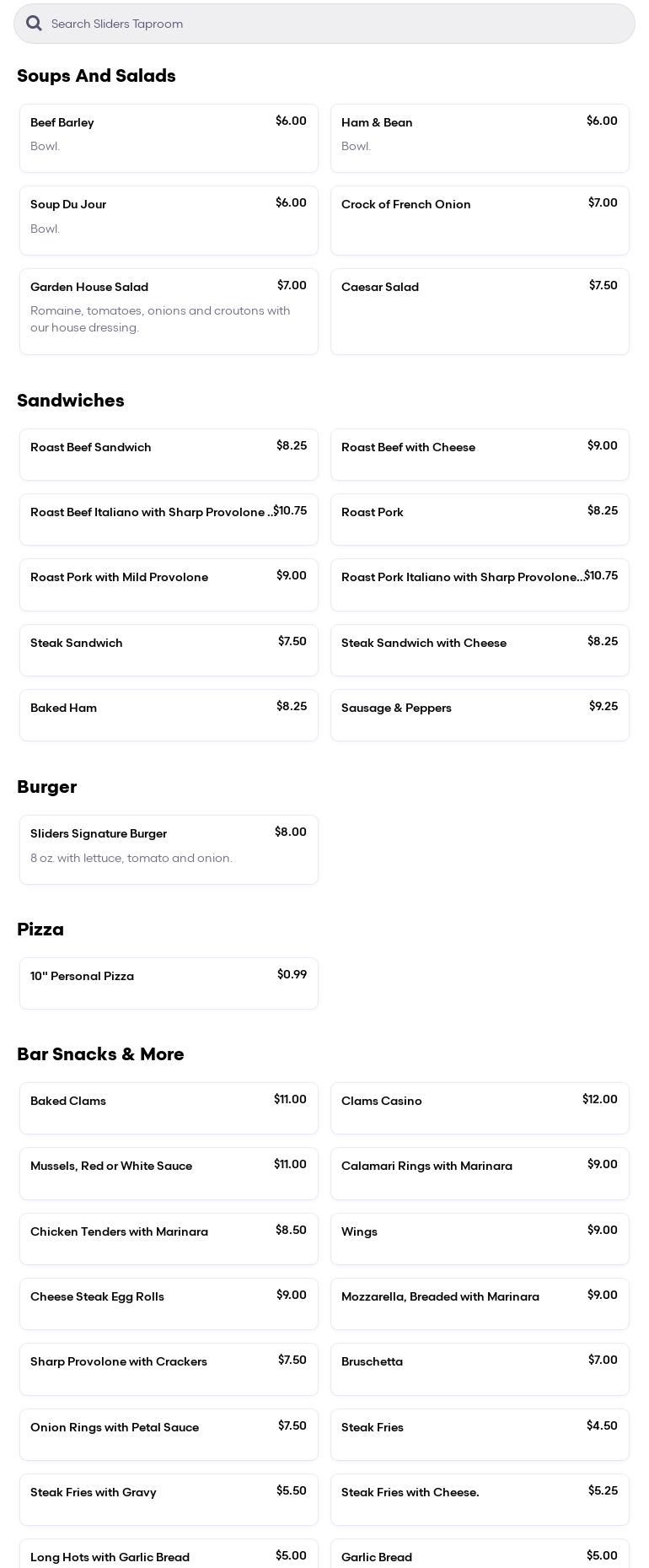
Task: Select the Garden House Salad item
Action: point(169,310)
